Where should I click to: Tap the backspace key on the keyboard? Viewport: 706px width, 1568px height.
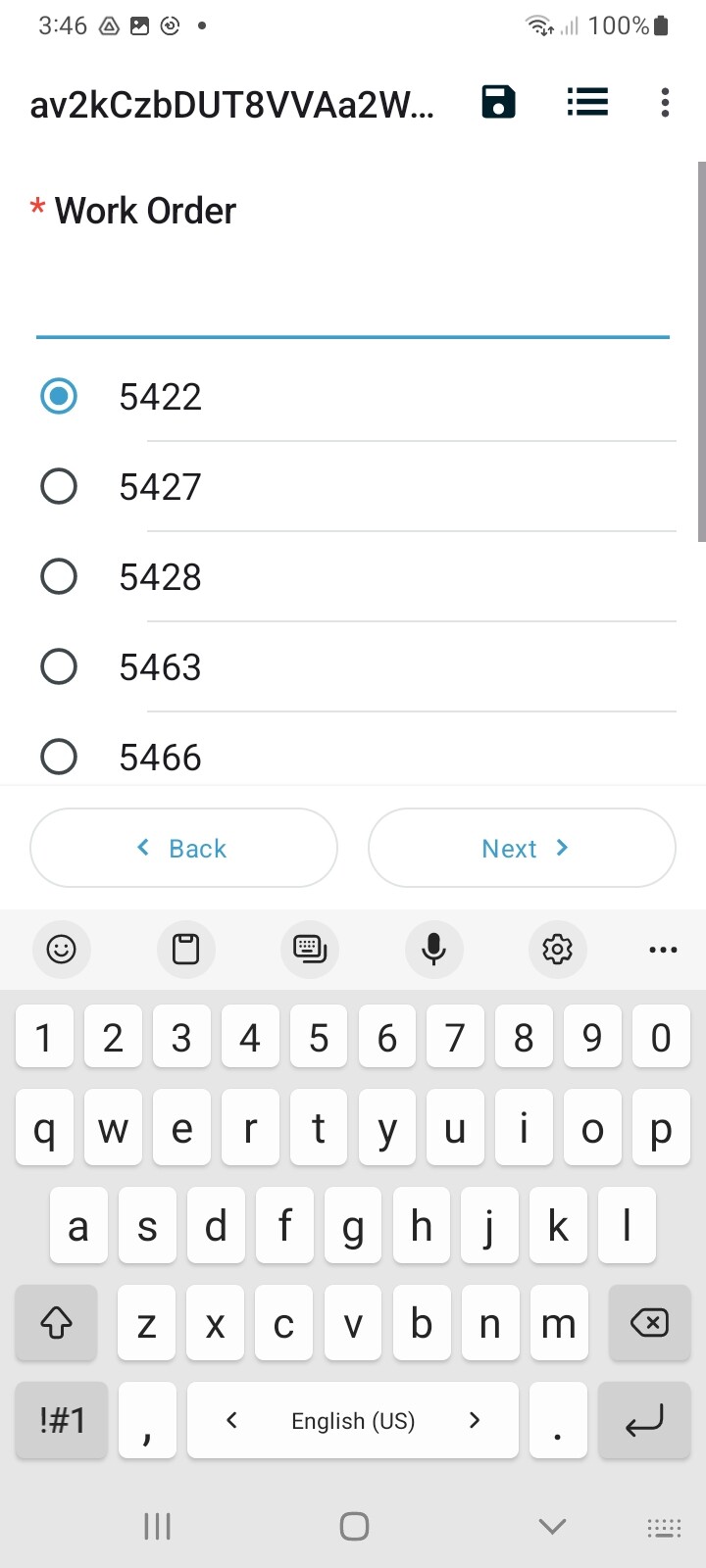click(x=647, y=1323)
